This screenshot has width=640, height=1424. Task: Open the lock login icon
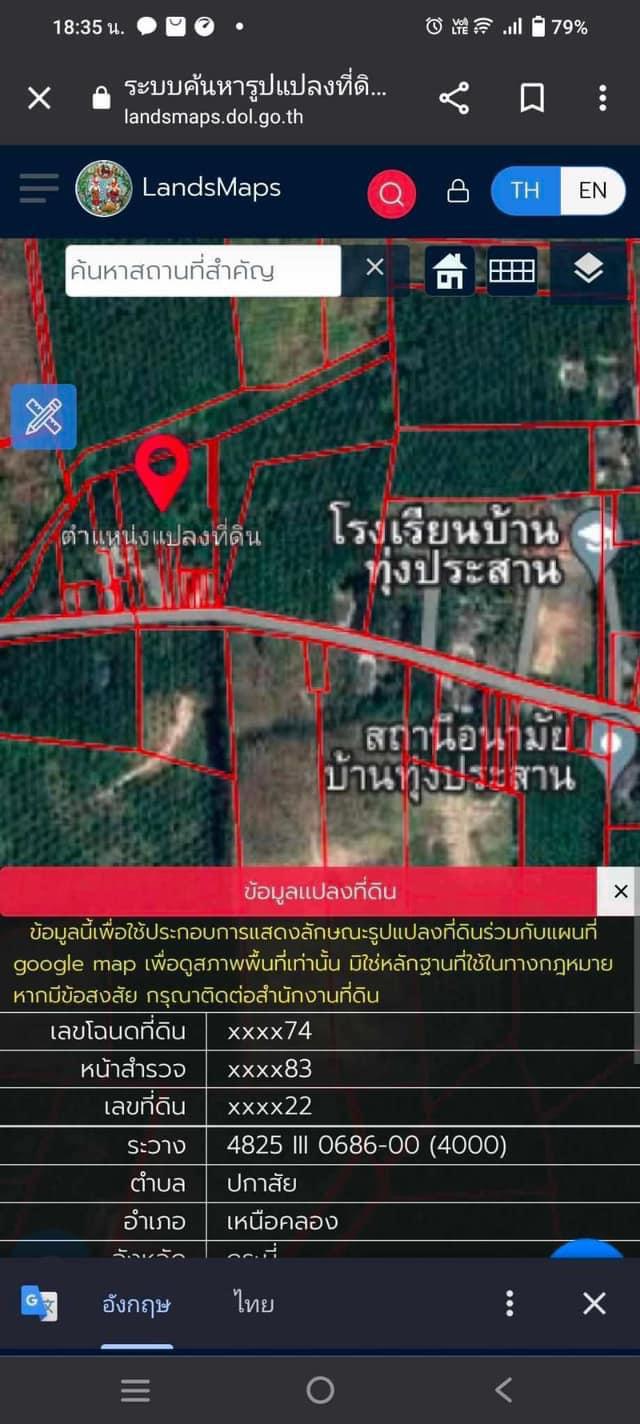click(x=458, y=190)
